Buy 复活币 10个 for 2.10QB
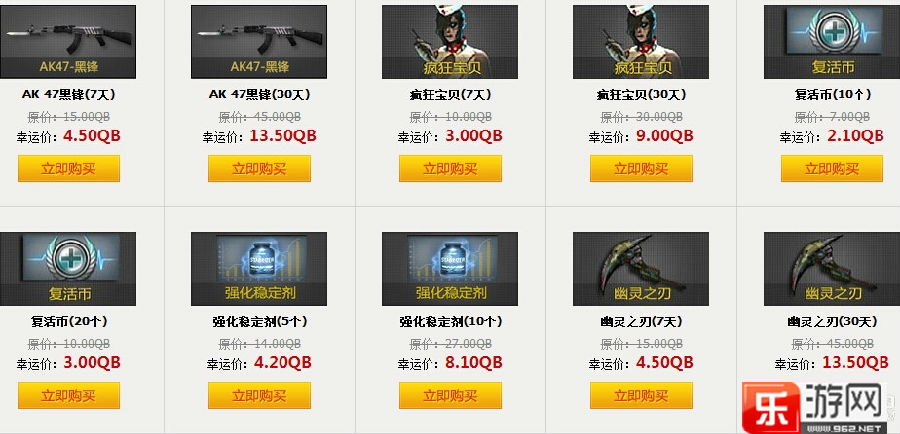This screenshot has height=434, width=900. [832, 169]
